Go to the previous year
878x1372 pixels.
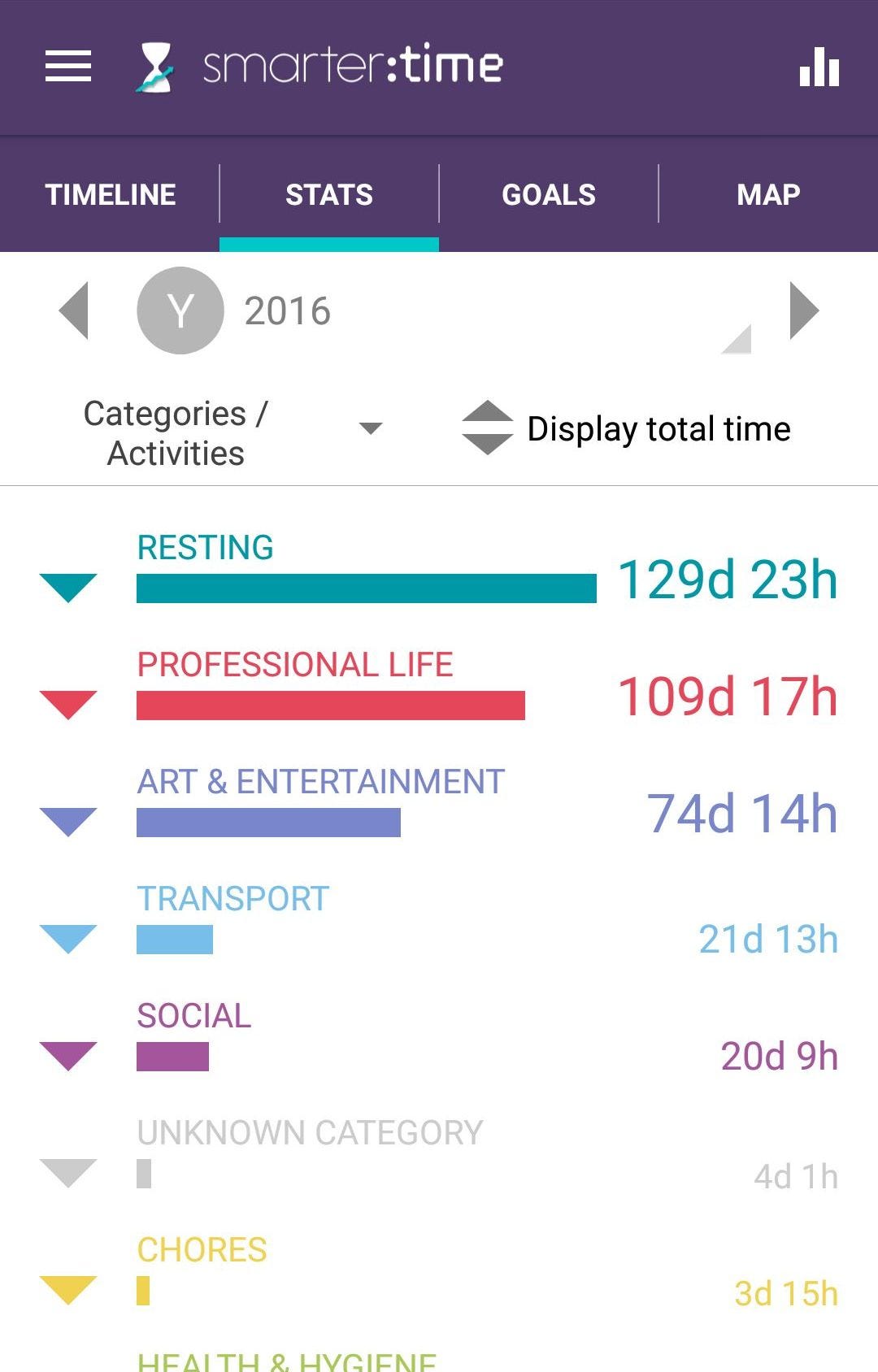pos(74,310)
